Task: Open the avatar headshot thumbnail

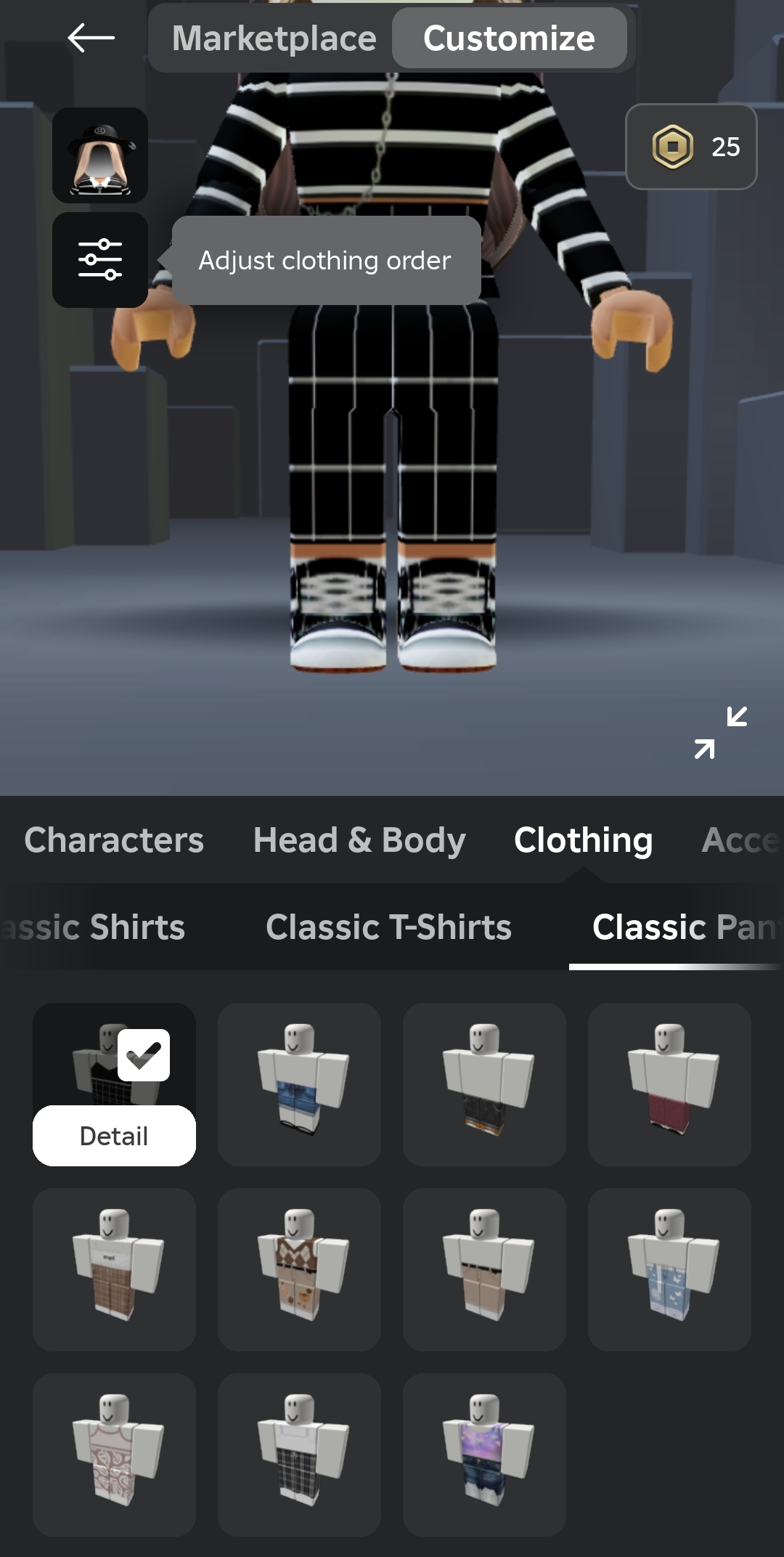Action: (x=100, y=155)
